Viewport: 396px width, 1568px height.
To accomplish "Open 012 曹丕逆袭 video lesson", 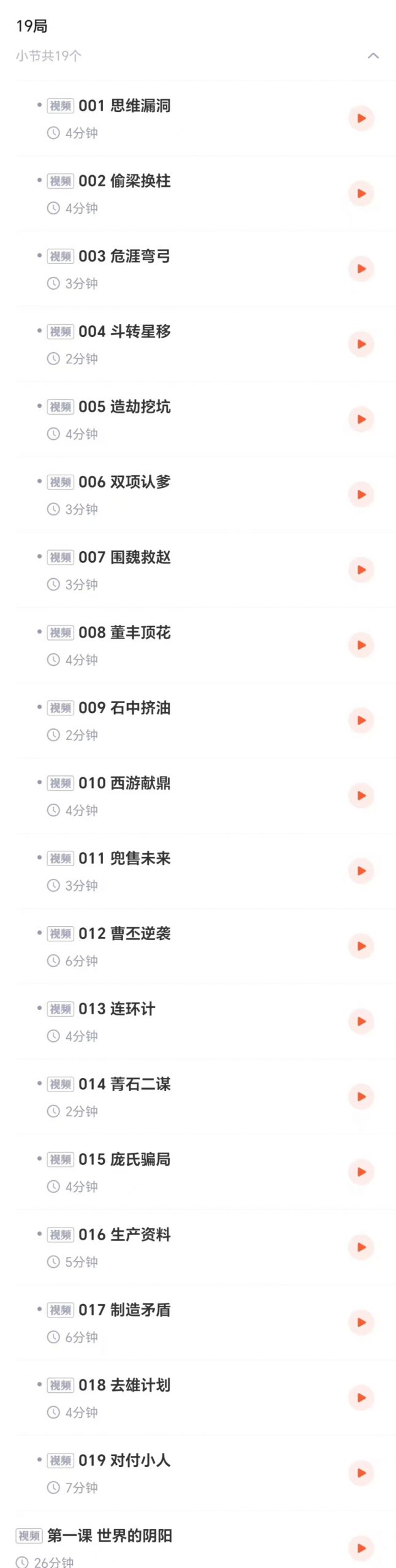I will 124,933.
